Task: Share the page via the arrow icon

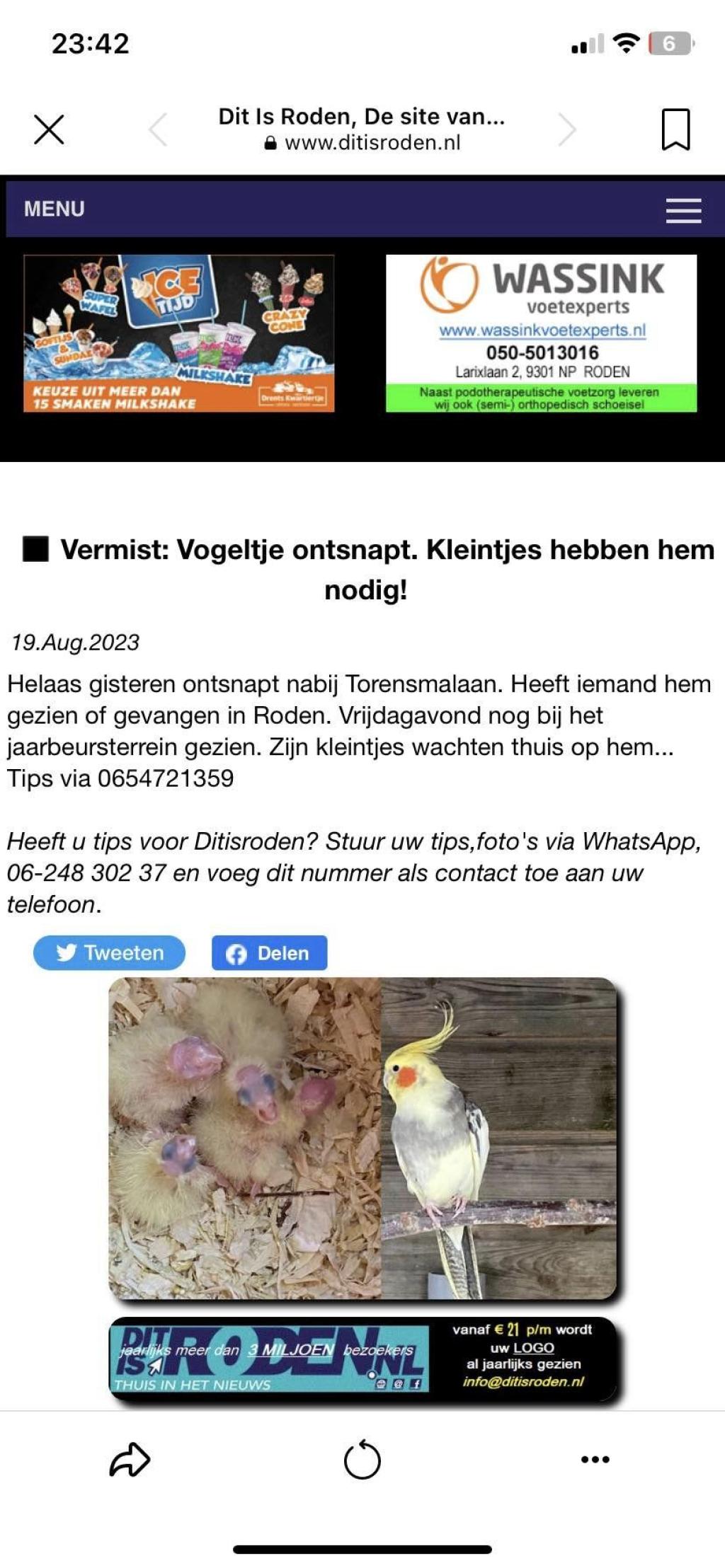Action: 130,1459
